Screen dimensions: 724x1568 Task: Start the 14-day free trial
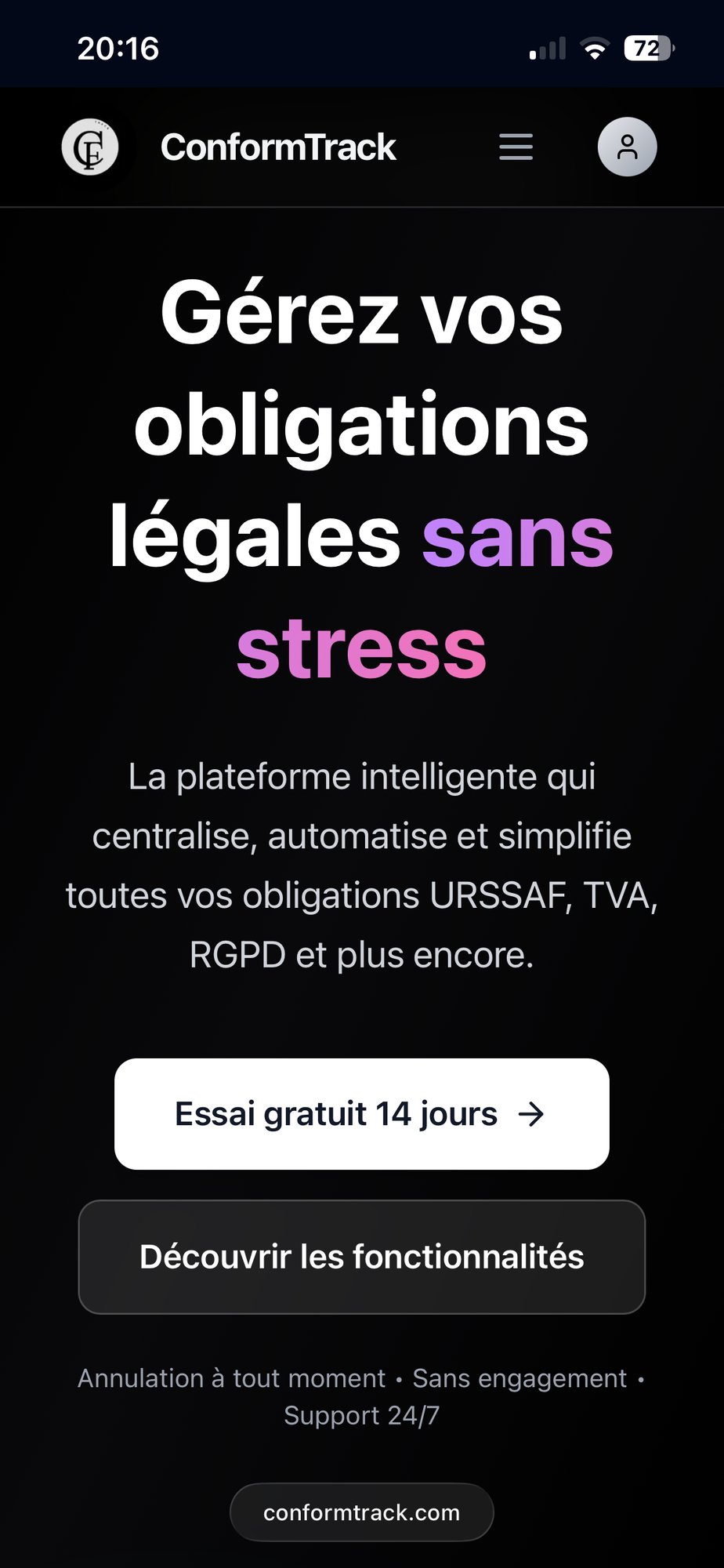361,1113
